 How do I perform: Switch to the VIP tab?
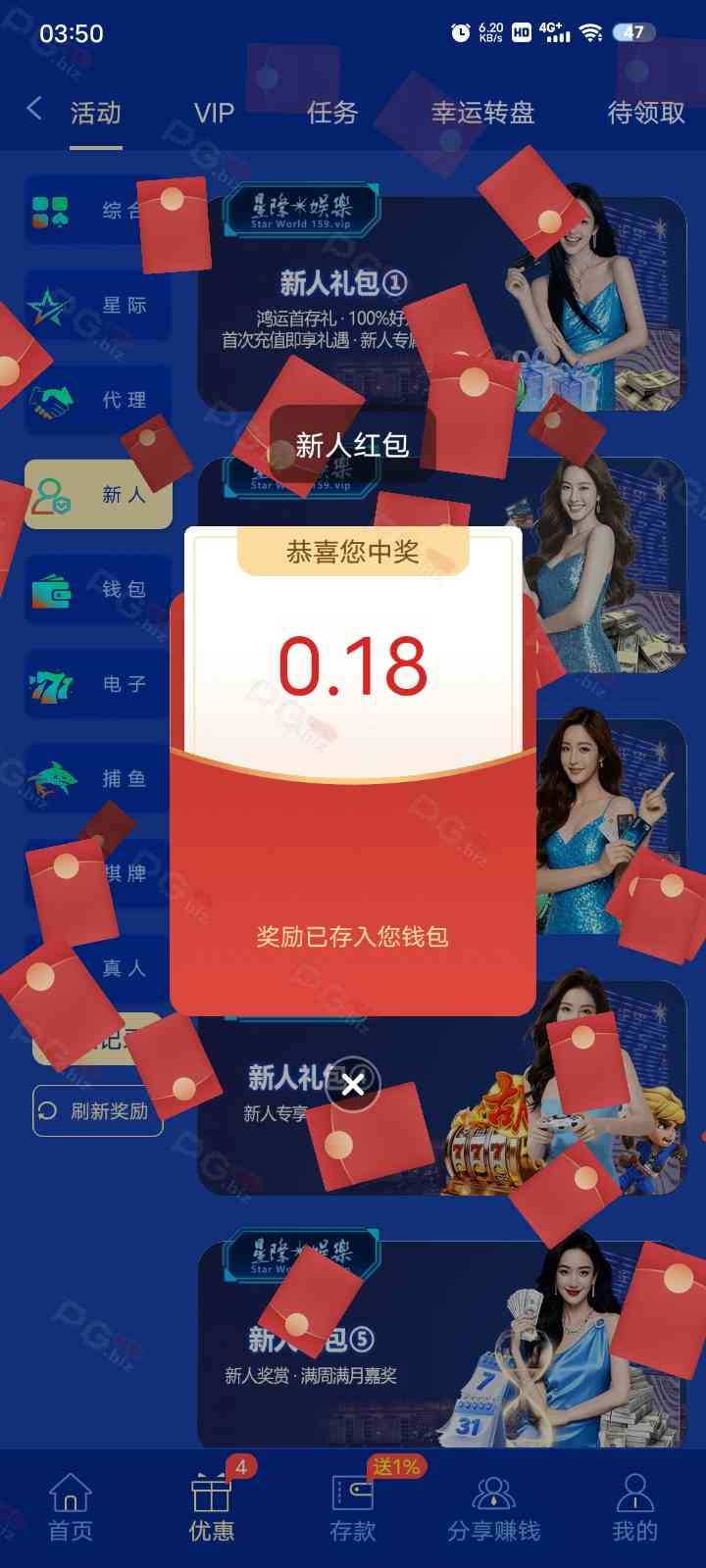(214, 113)
